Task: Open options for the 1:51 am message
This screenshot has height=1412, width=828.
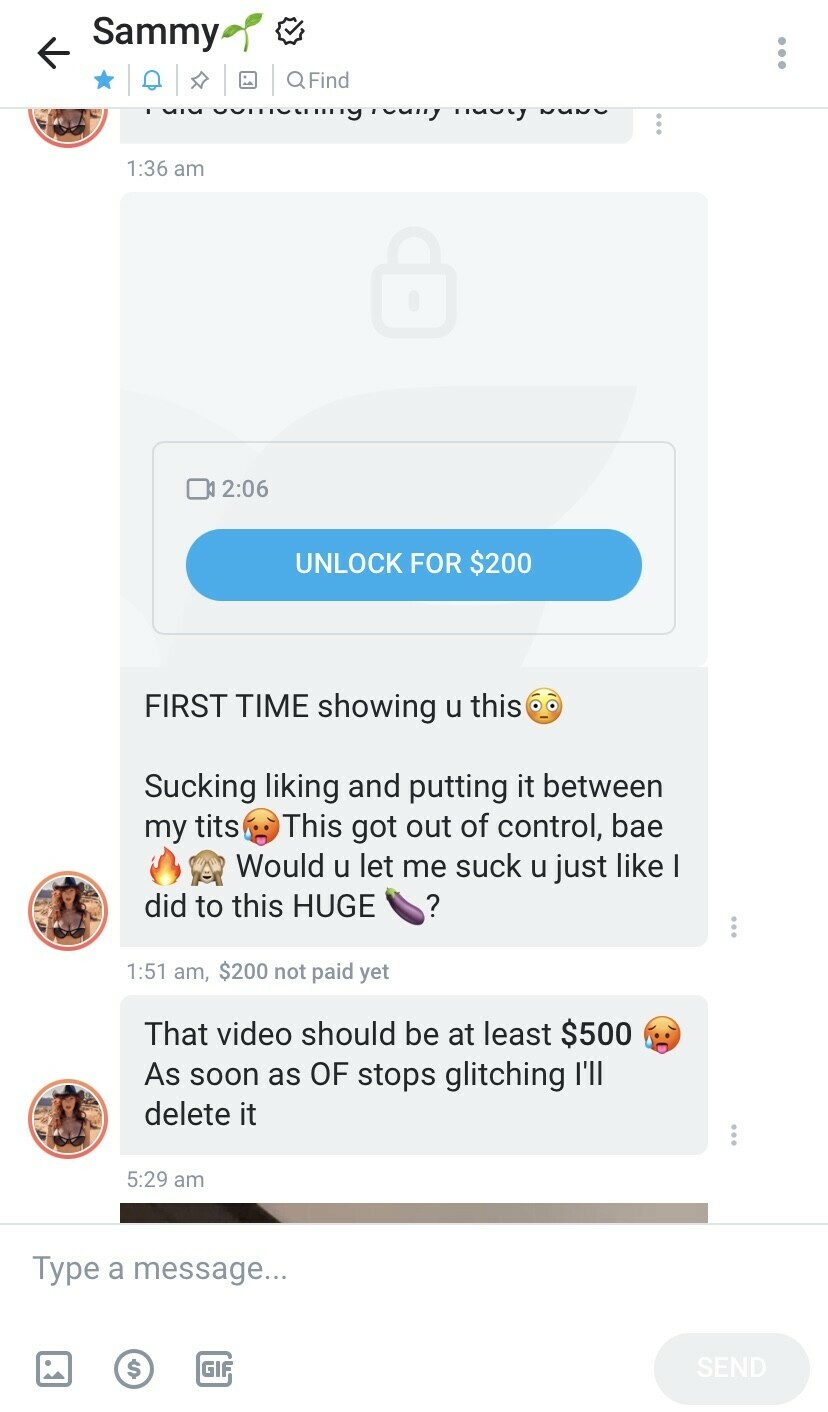Action: pyautogui.click(x=734, y=927)
